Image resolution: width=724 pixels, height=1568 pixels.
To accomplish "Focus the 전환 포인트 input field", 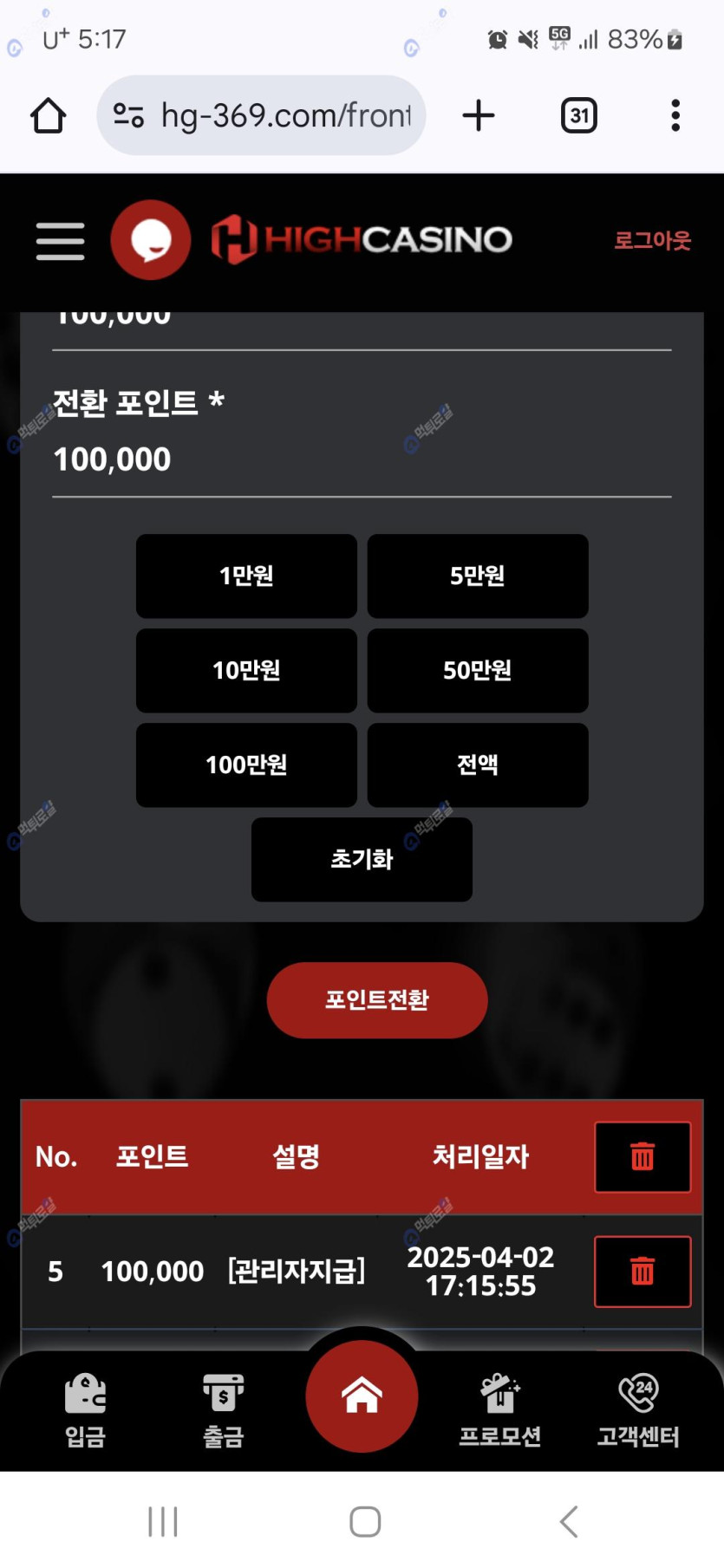I will 361,459.
